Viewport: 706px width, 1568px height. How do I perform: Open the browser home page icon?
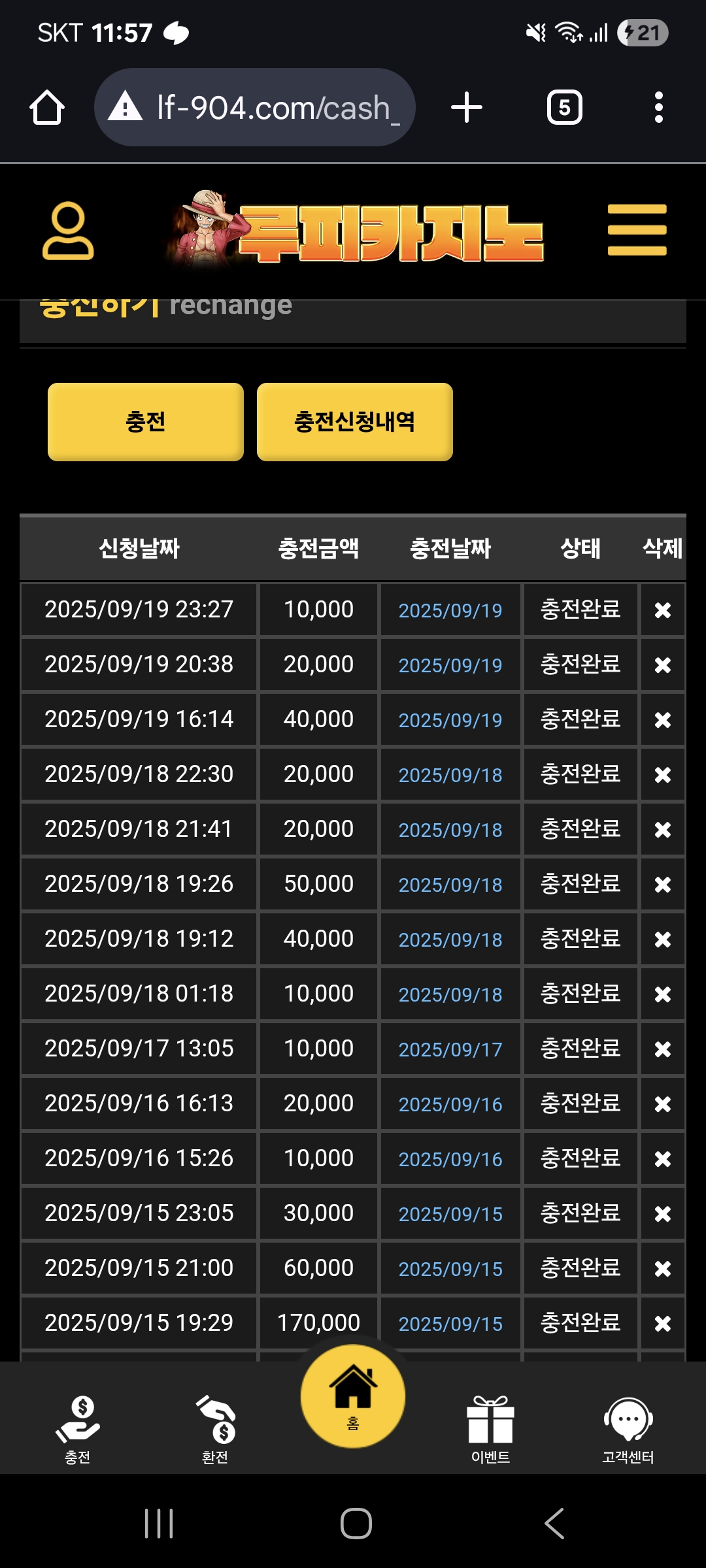click(x=47, y=108)
